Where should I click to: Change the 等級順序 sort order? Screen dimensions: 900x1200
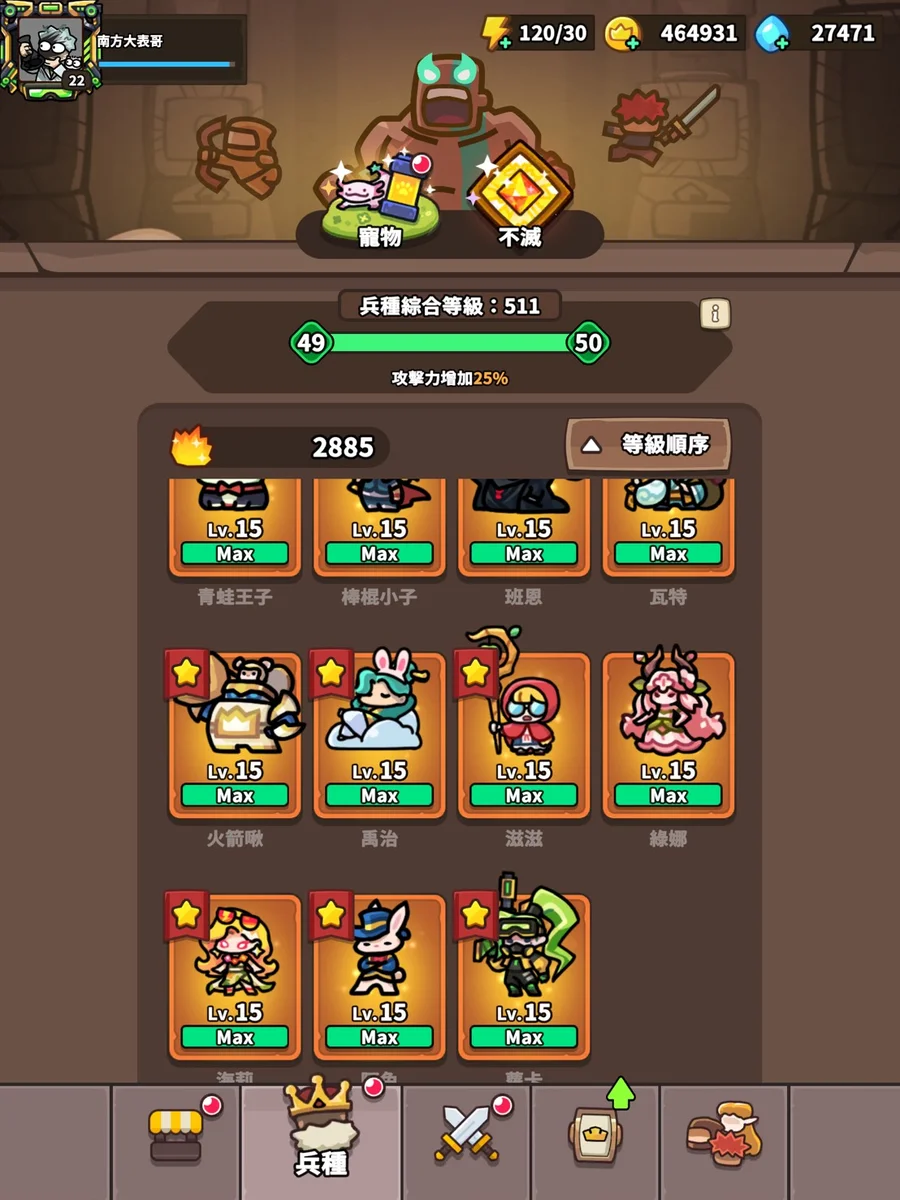tap(649, 445)
